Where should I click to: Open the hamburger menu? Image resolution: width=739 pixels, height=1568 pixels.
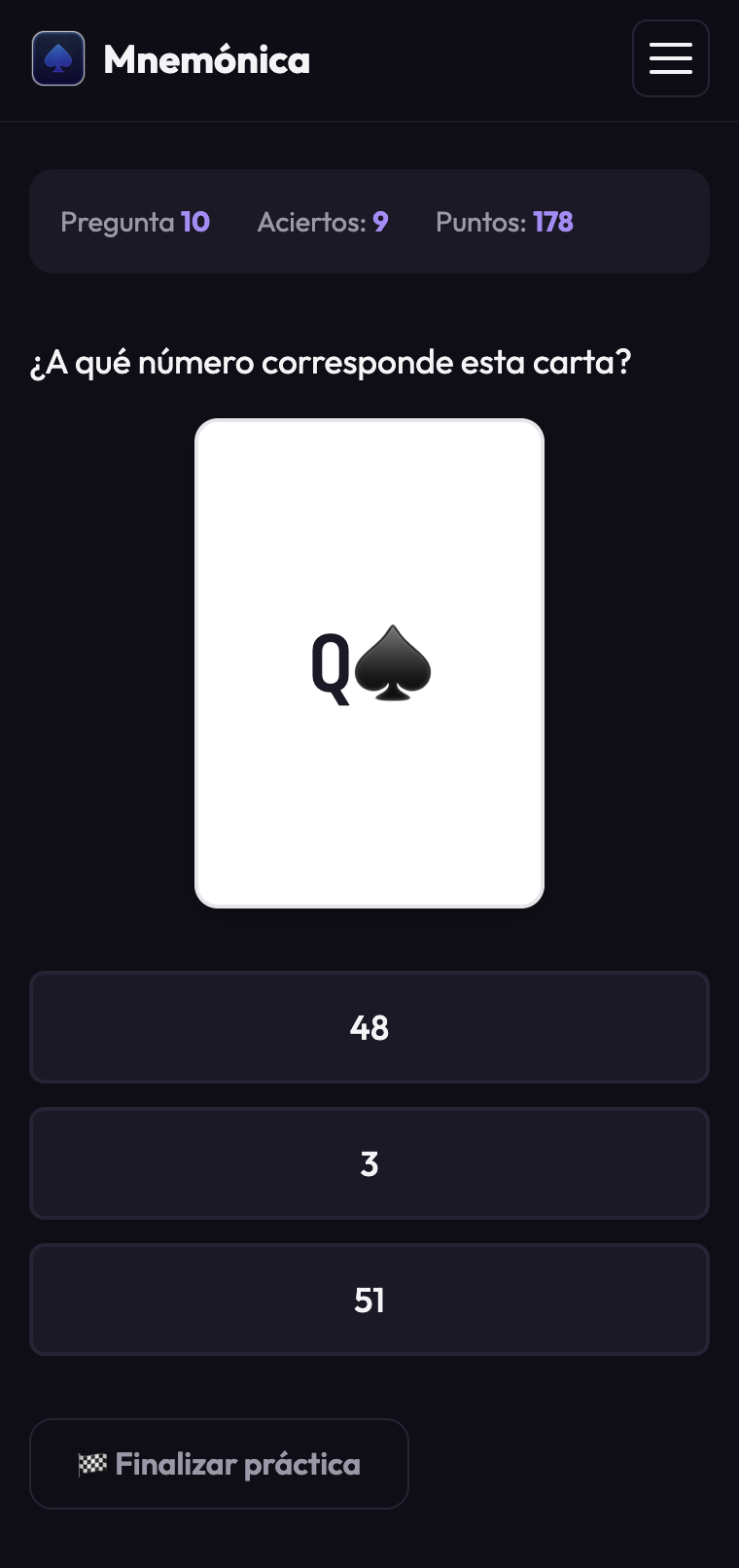(670, 58)
